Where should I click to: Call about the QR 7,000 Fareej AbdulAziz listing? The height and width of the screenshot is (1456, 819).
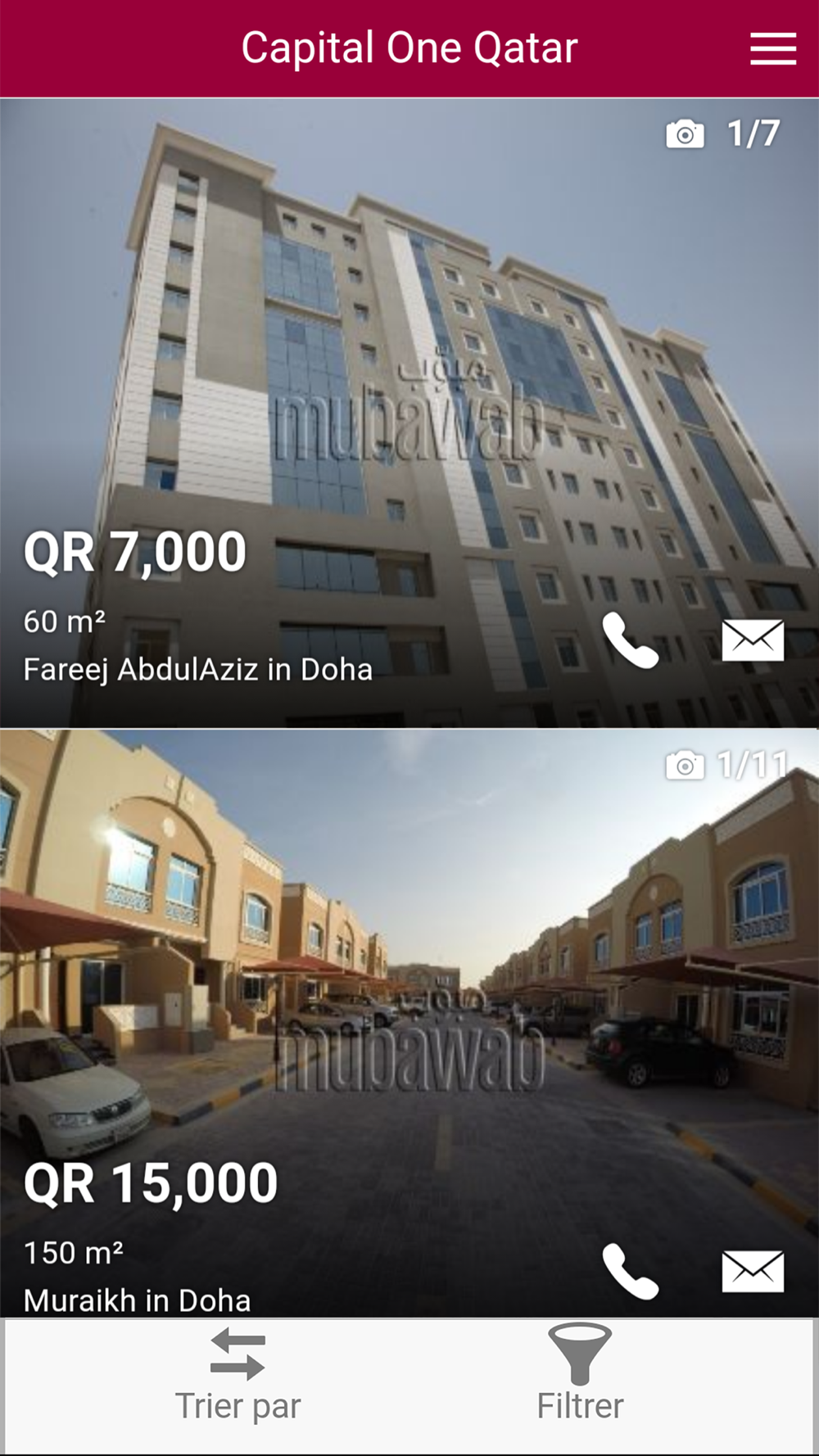click(630, 640)
